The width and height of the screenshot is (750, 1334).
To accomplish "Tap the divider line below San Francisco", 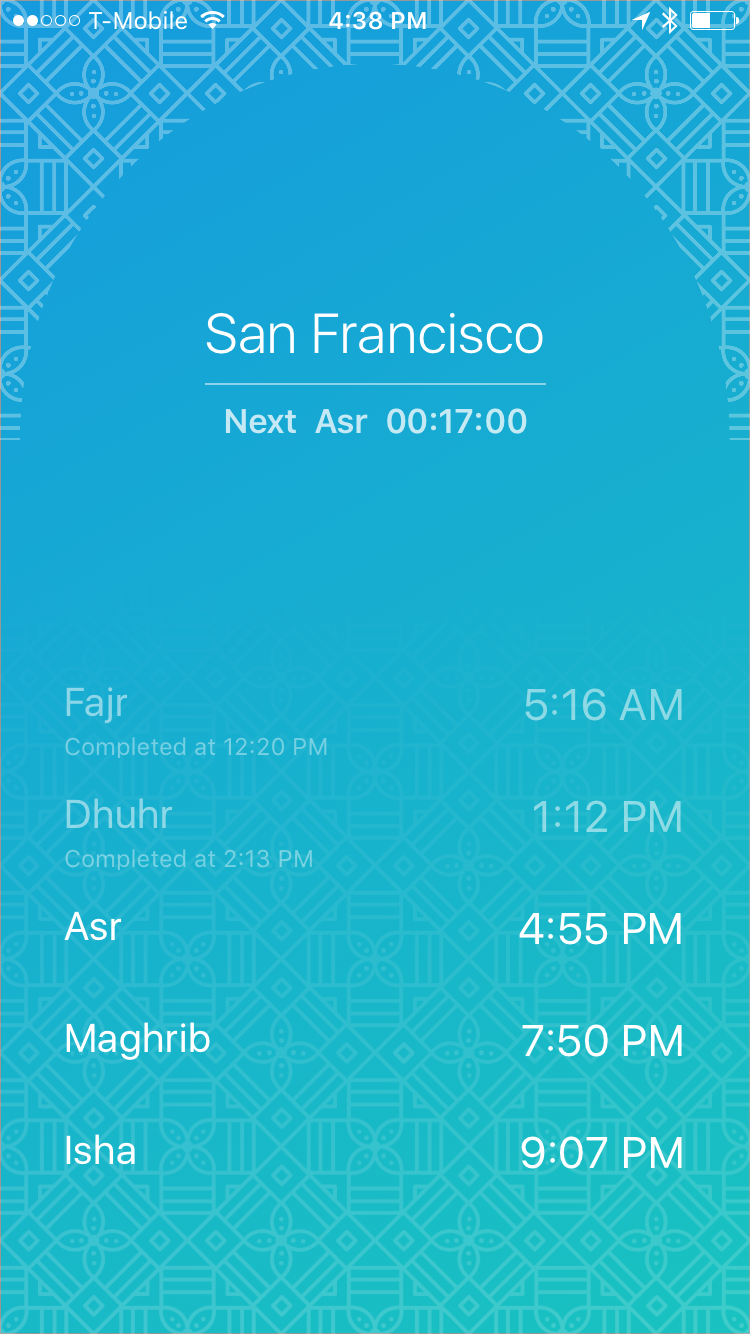I will tap(375, 382).
